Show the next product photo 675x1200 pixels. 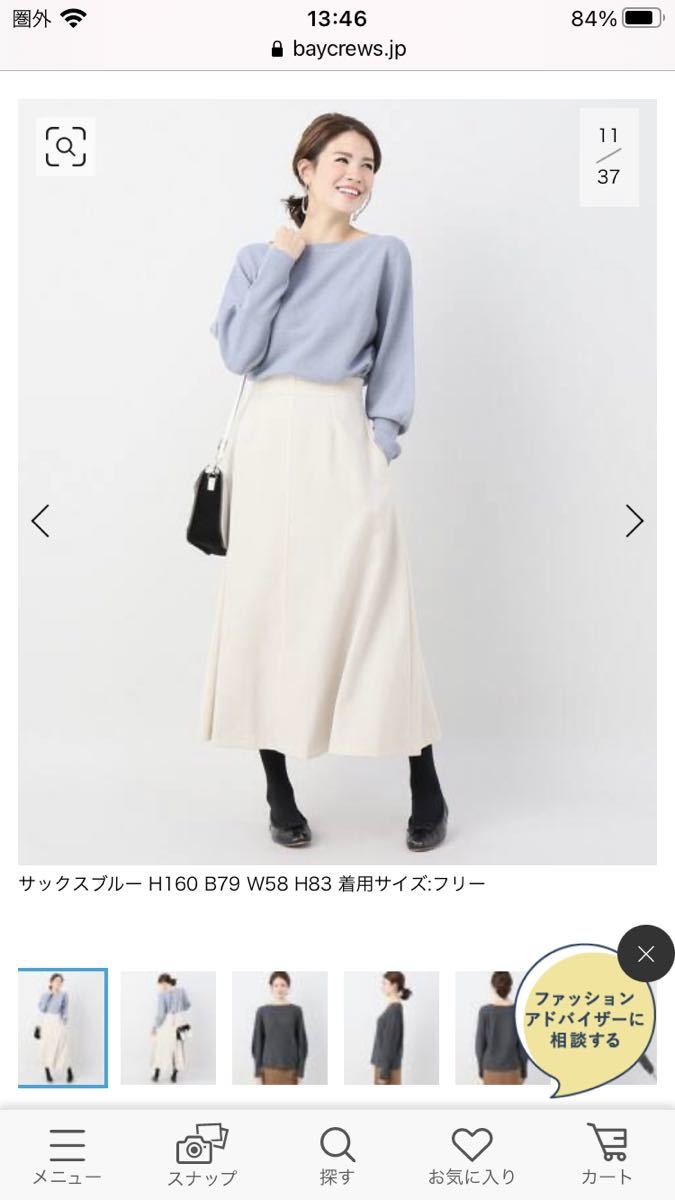point(634,521)
